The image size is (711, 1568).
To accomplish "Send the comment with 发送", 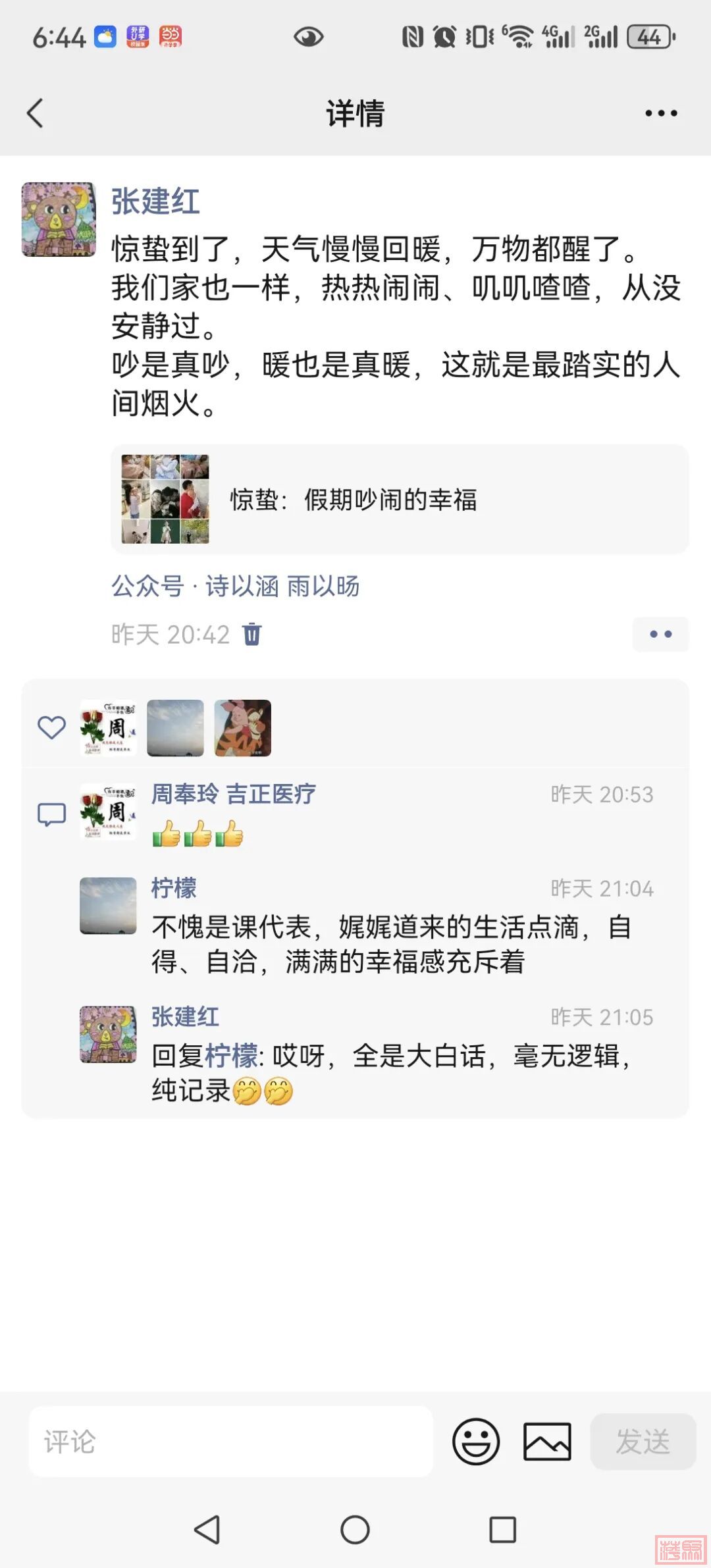I will [643, 1442].
